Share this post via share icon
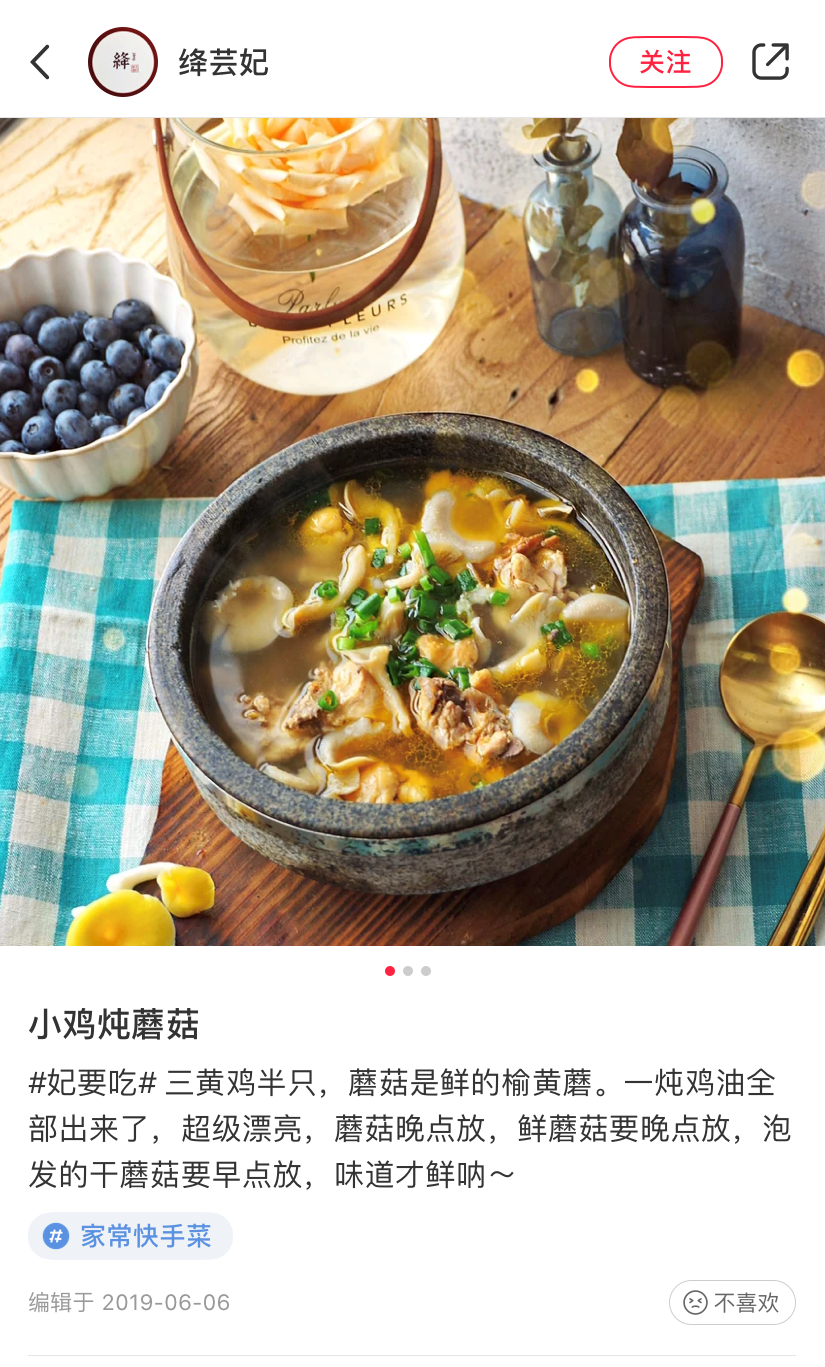 (x=770, y=62)
